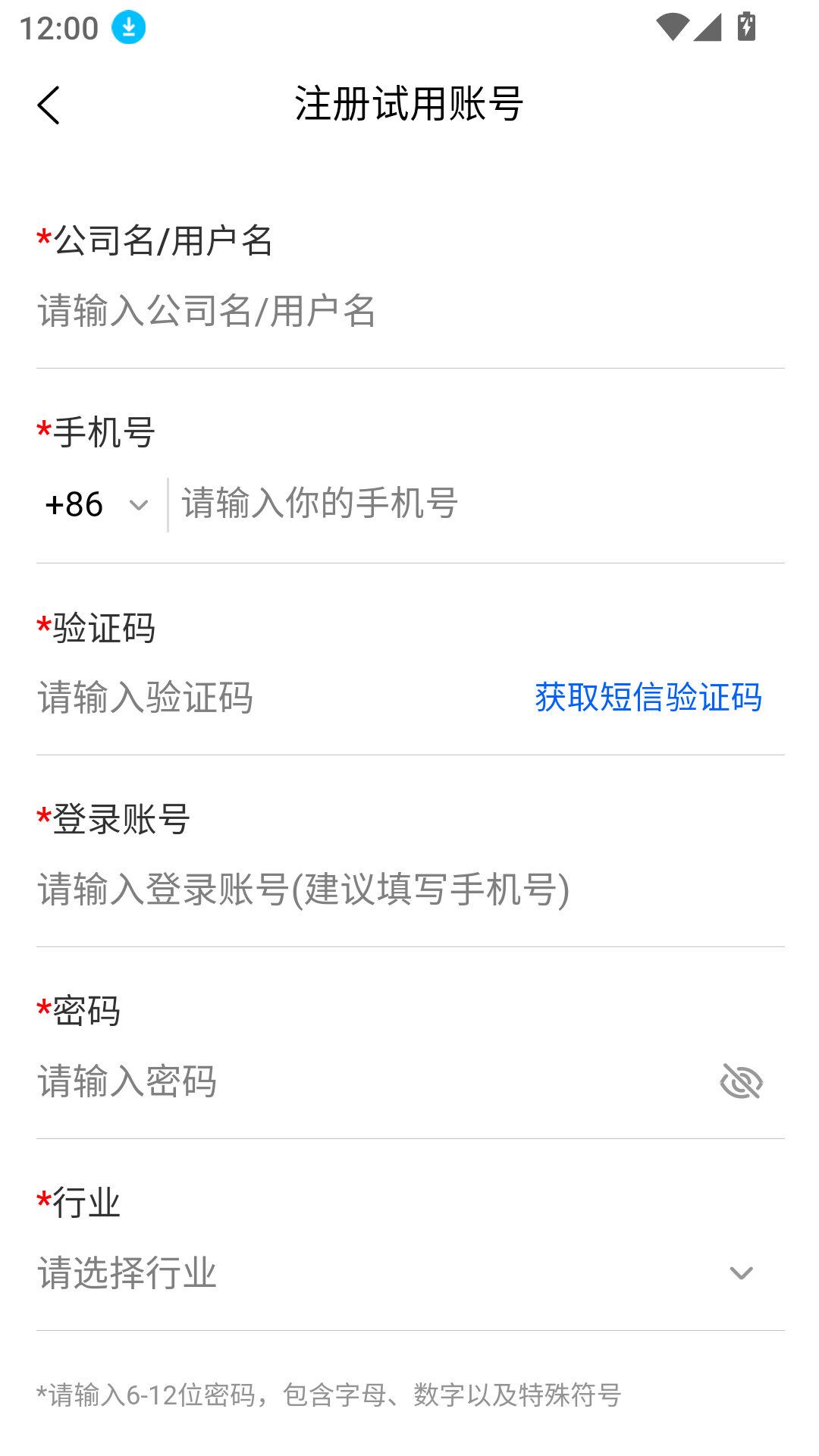
Task: Tap 获取短信验证码 to request SMS code
Action: click(x=648, y=698)
